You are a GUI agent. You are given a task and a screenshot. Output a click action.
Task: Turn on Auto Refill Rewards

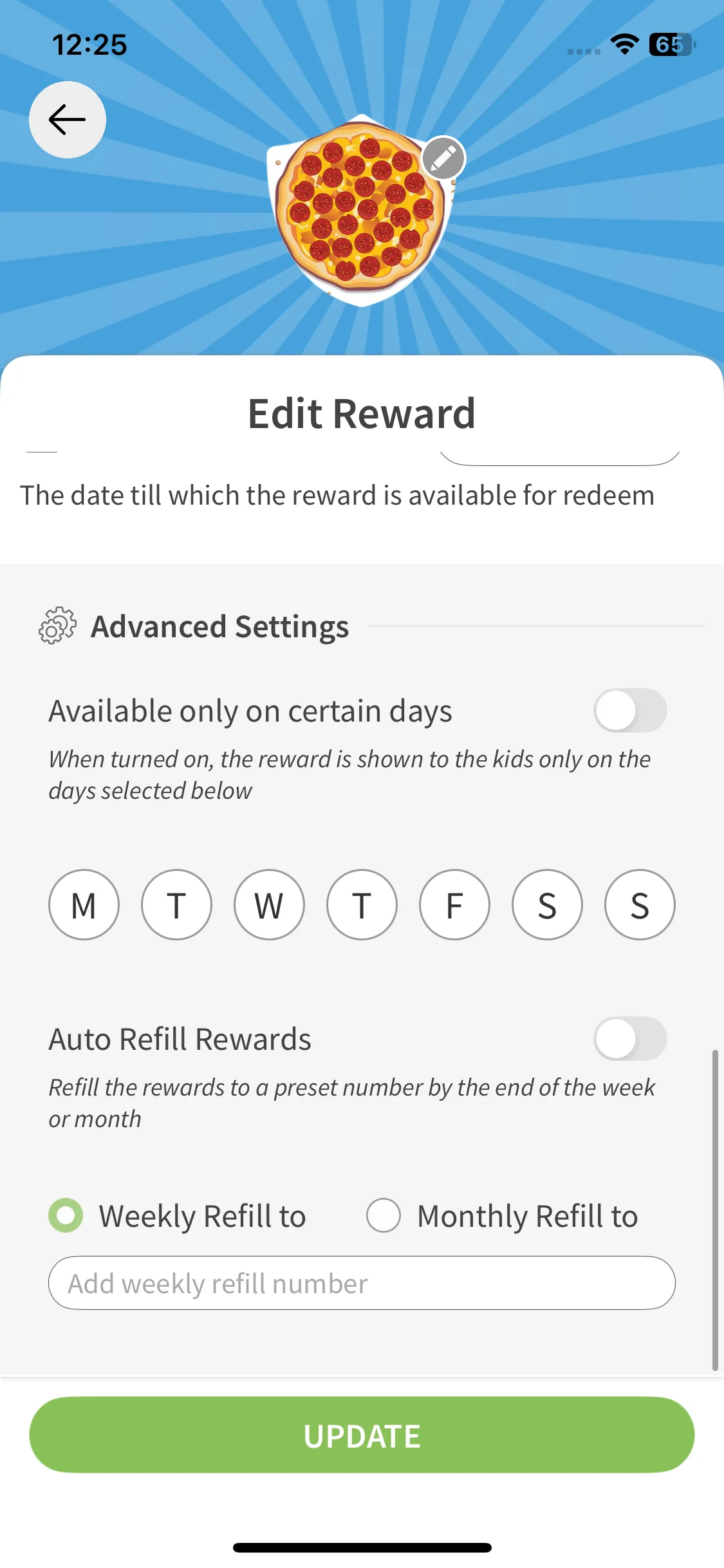[x=629, y=1039]
